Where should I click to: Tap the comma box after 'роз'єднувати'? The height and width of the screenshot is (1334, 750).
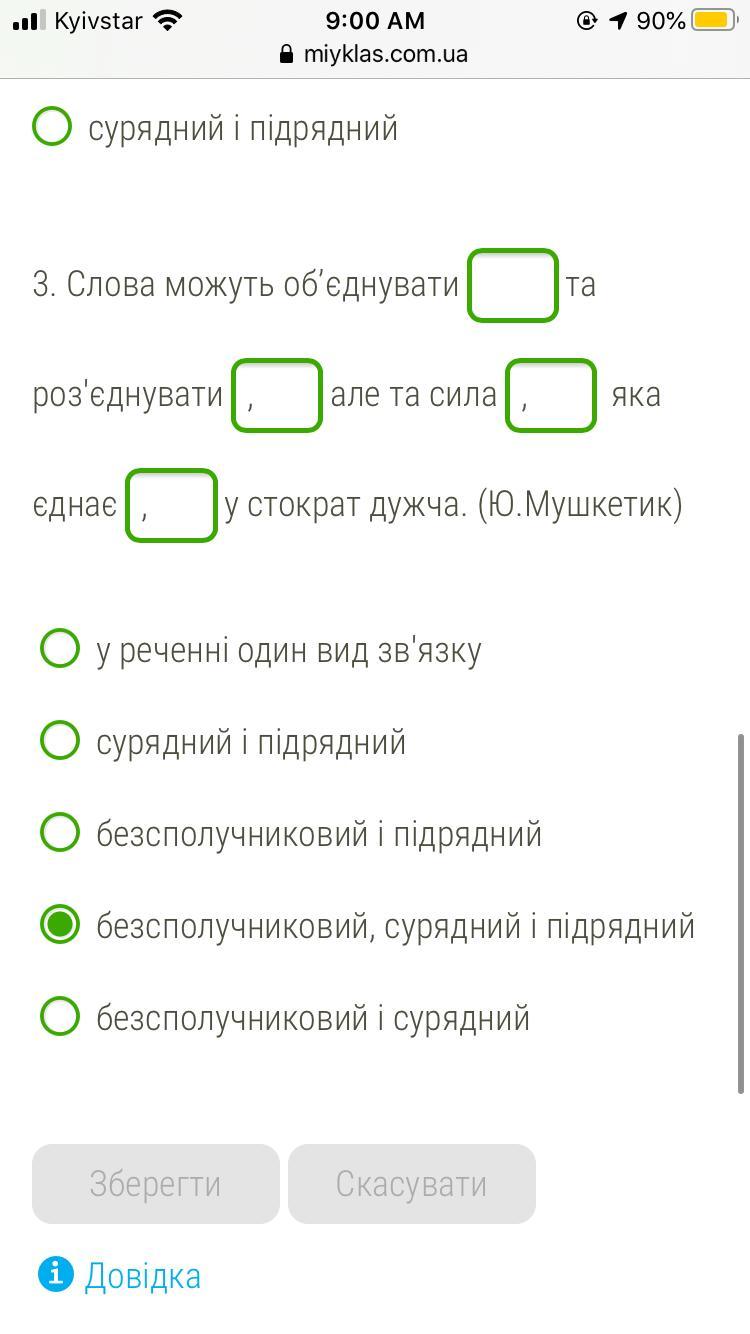[x=276, y=396]
